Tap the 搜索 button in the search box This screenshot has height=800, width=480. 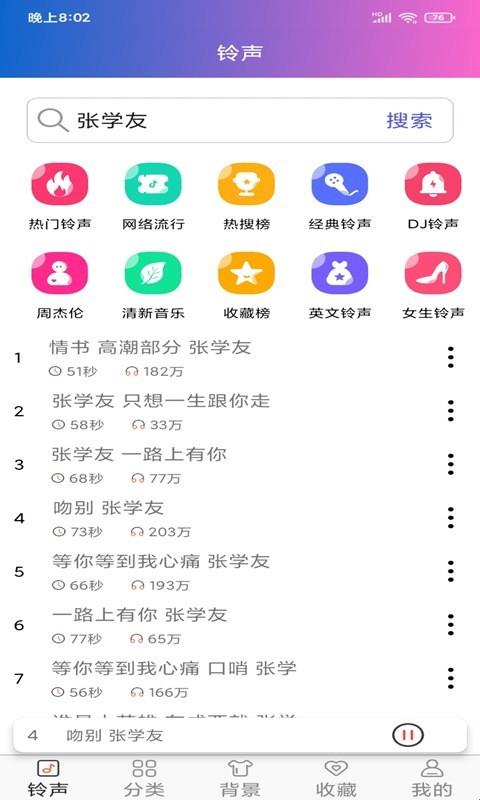(409, 121)
